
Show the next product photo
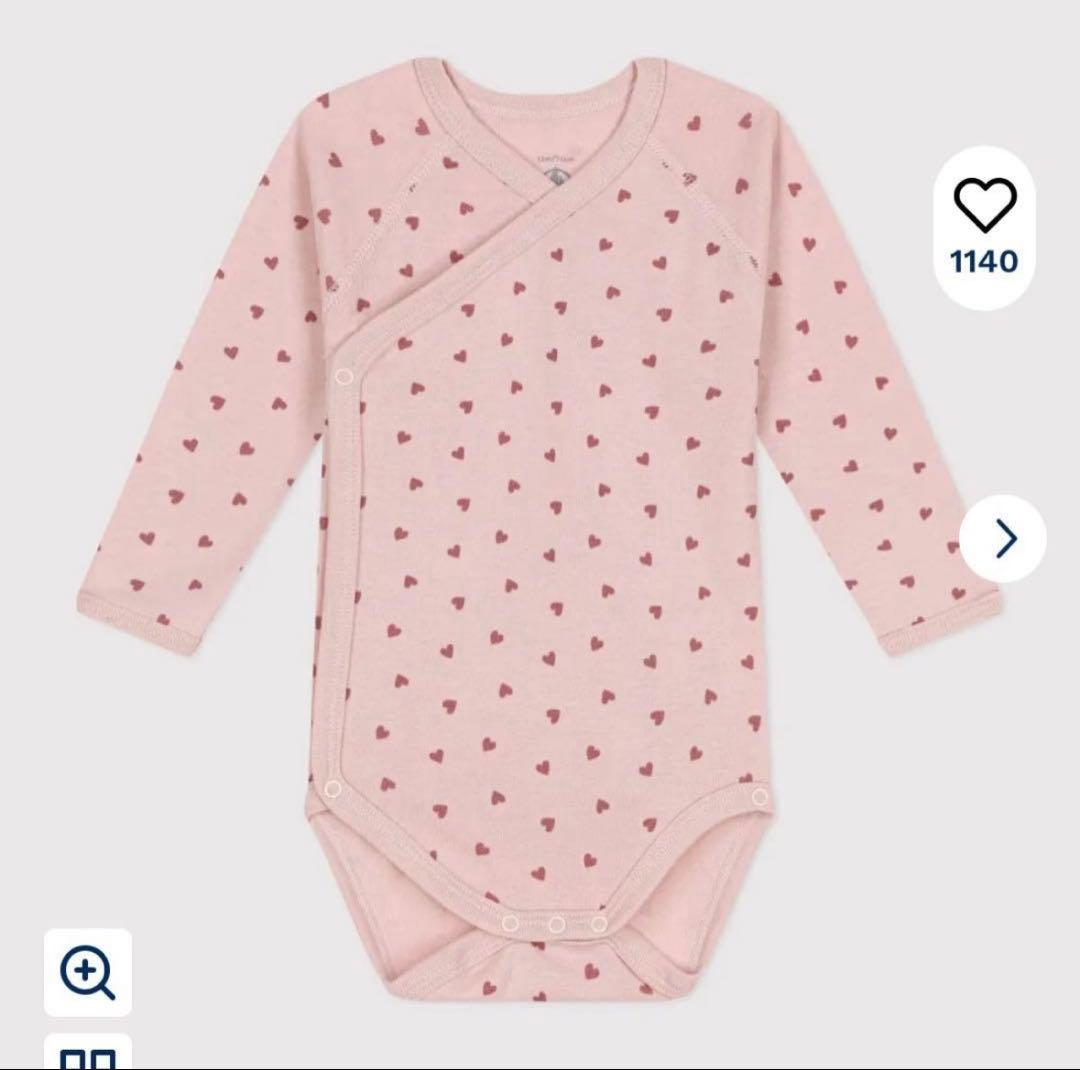(1003, 539)
